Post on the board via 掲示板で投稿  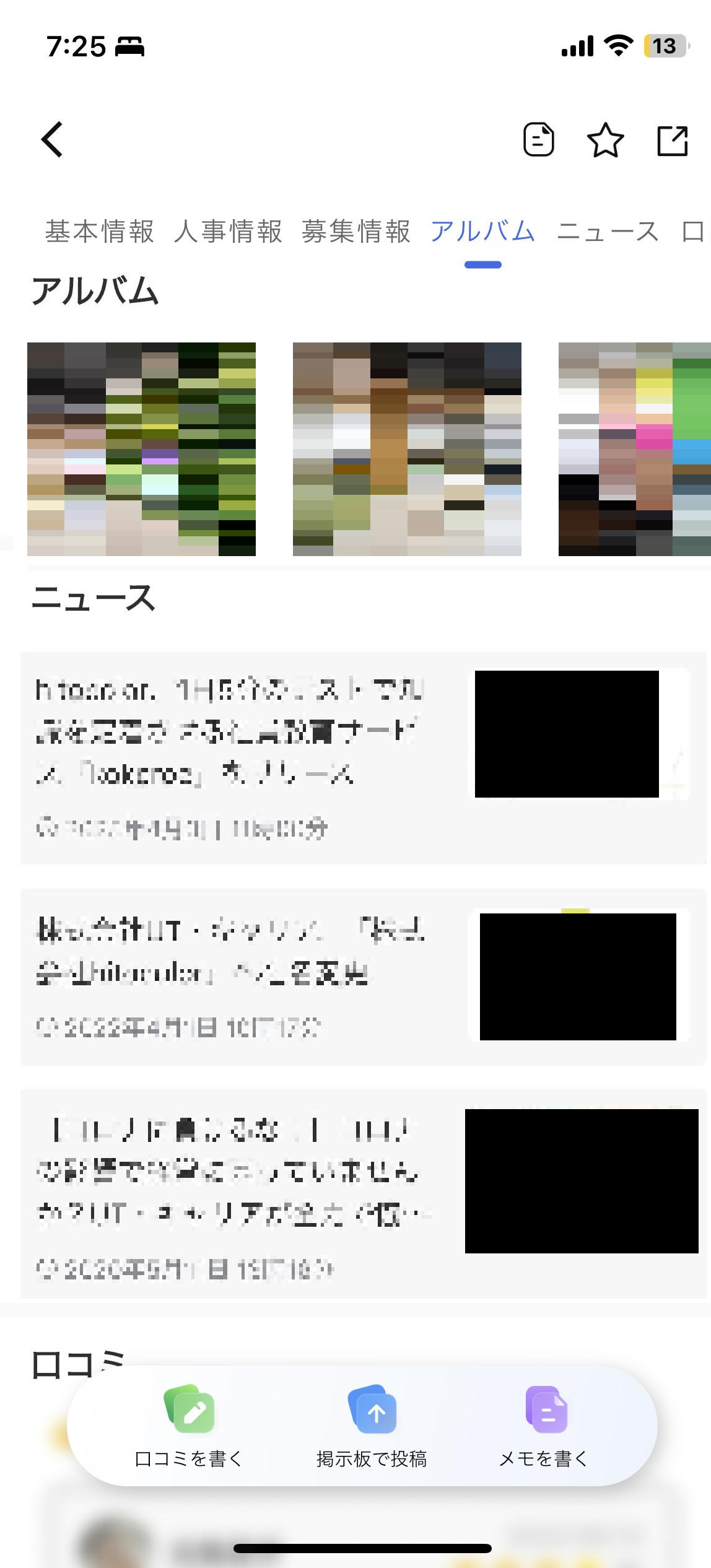(x=372, y=1426)
